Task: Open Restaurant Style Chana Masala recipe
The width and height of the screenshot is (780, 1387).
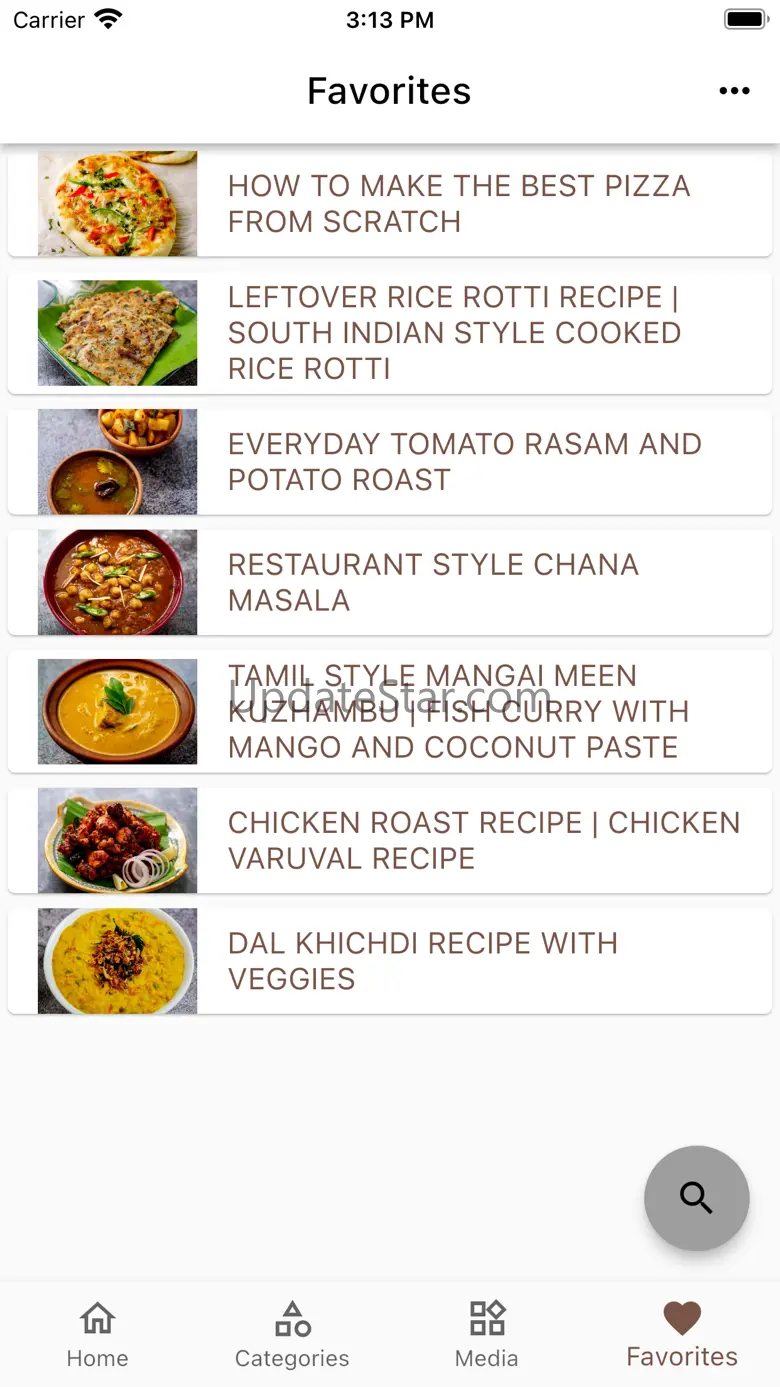Action: 433,582
